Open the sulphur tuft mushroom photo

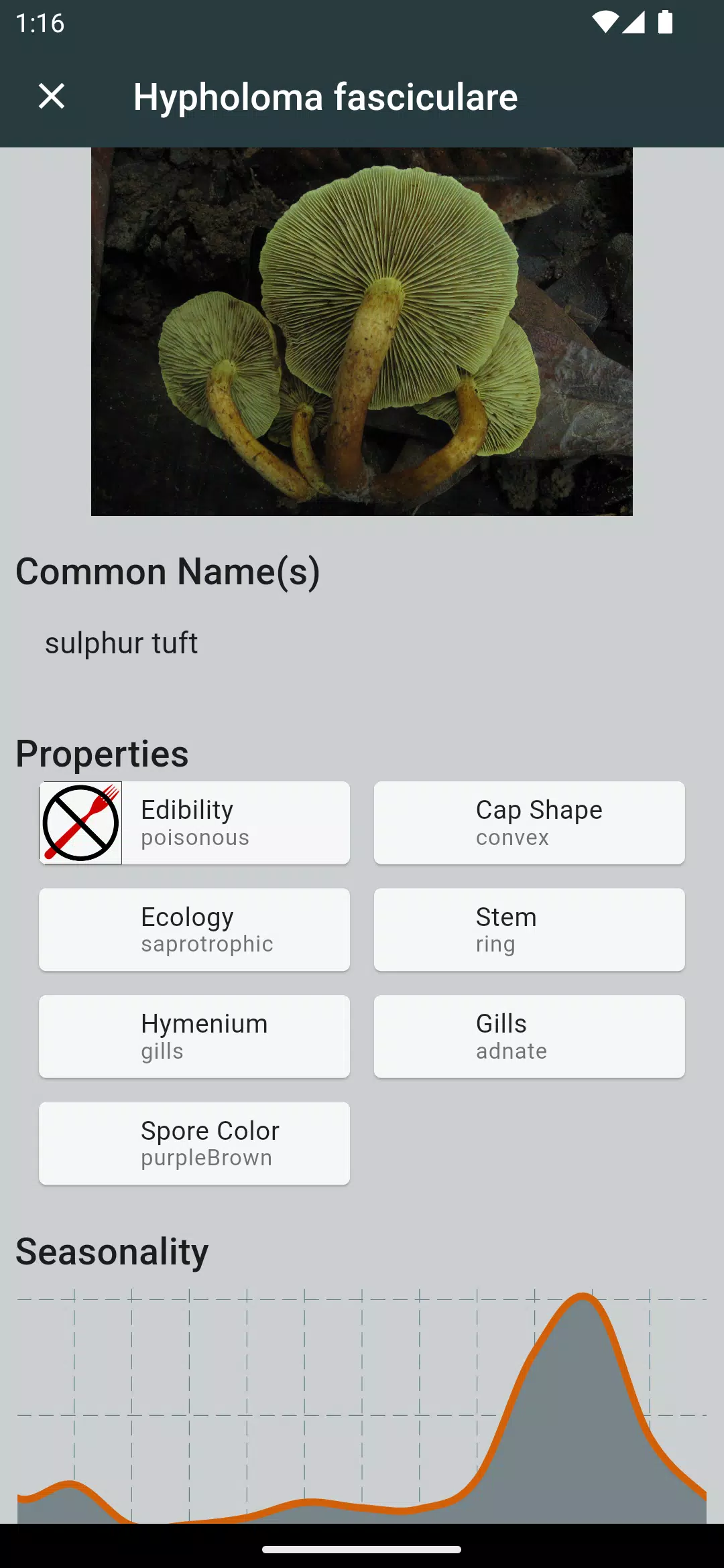point(362,332)
